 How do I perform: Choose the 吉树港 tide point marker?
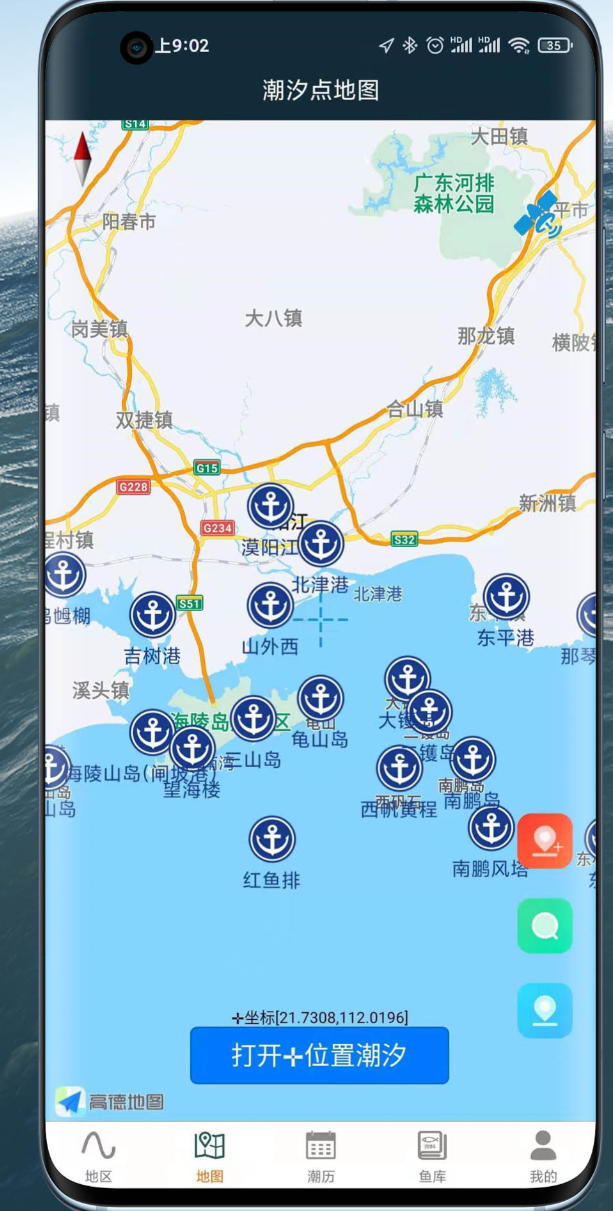click(x=153, y=615)
